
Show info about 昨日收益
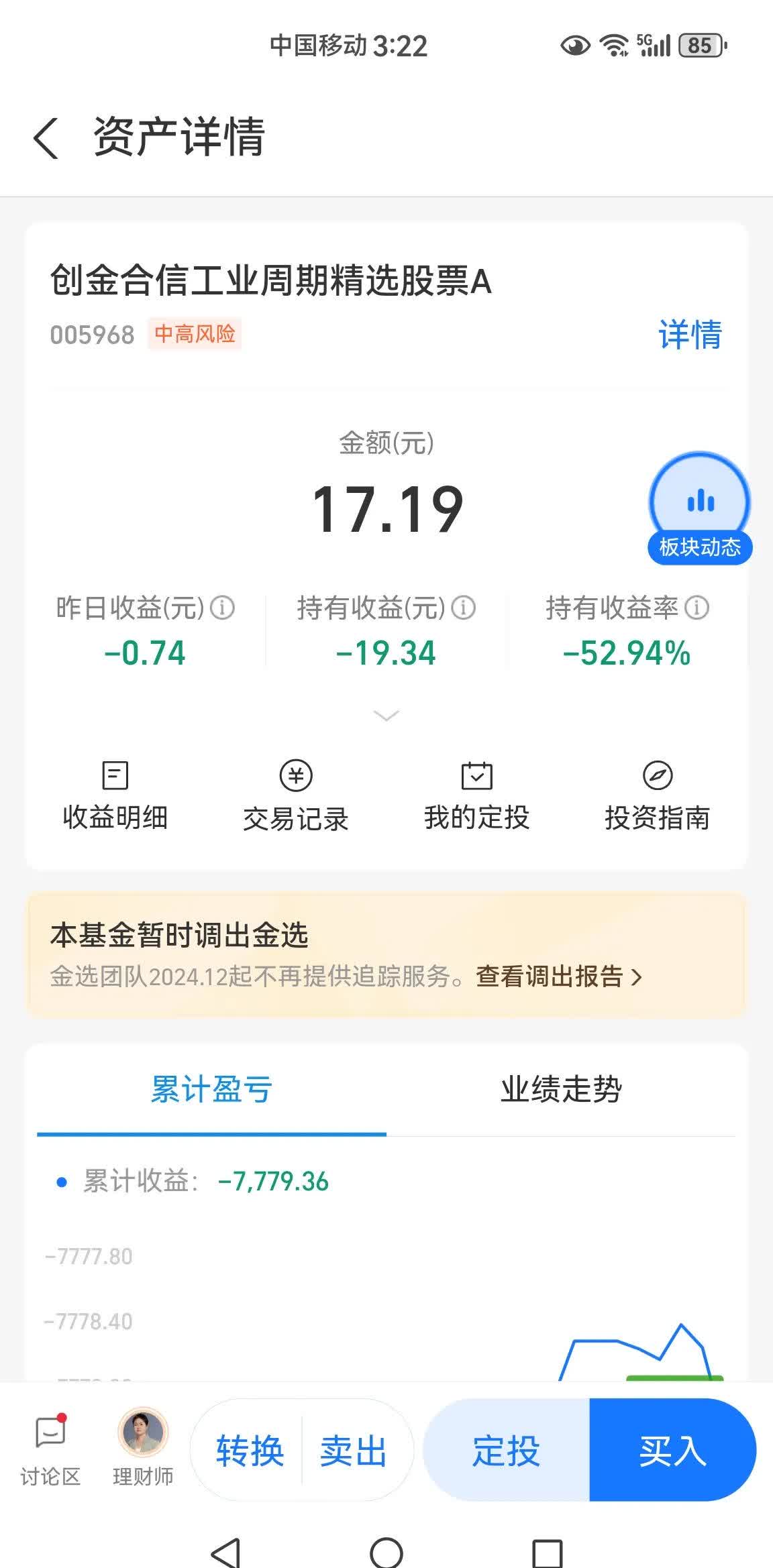click(x=223, y=608)
